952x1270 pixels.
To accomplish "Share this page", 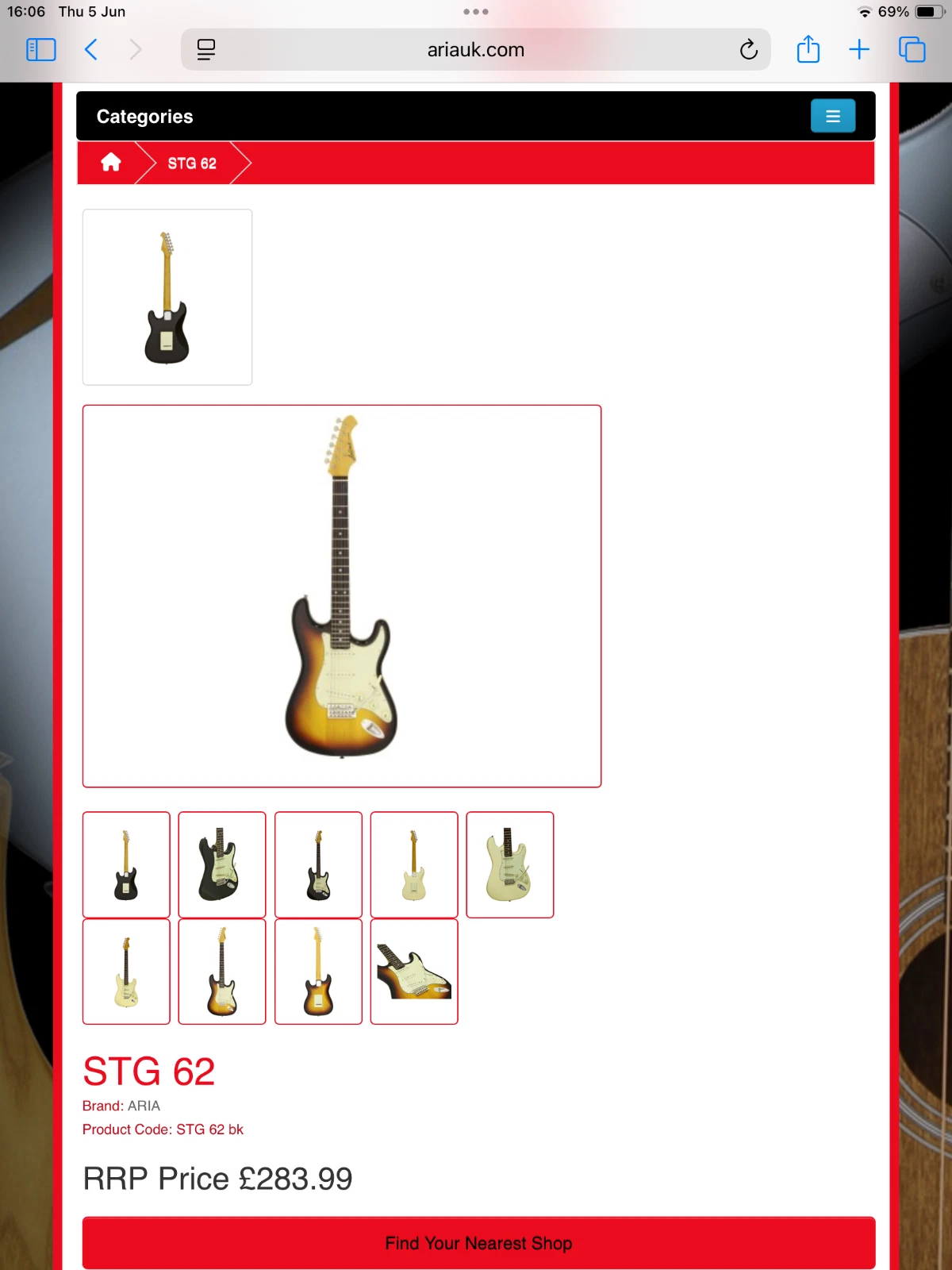I will tap(808, 50).
